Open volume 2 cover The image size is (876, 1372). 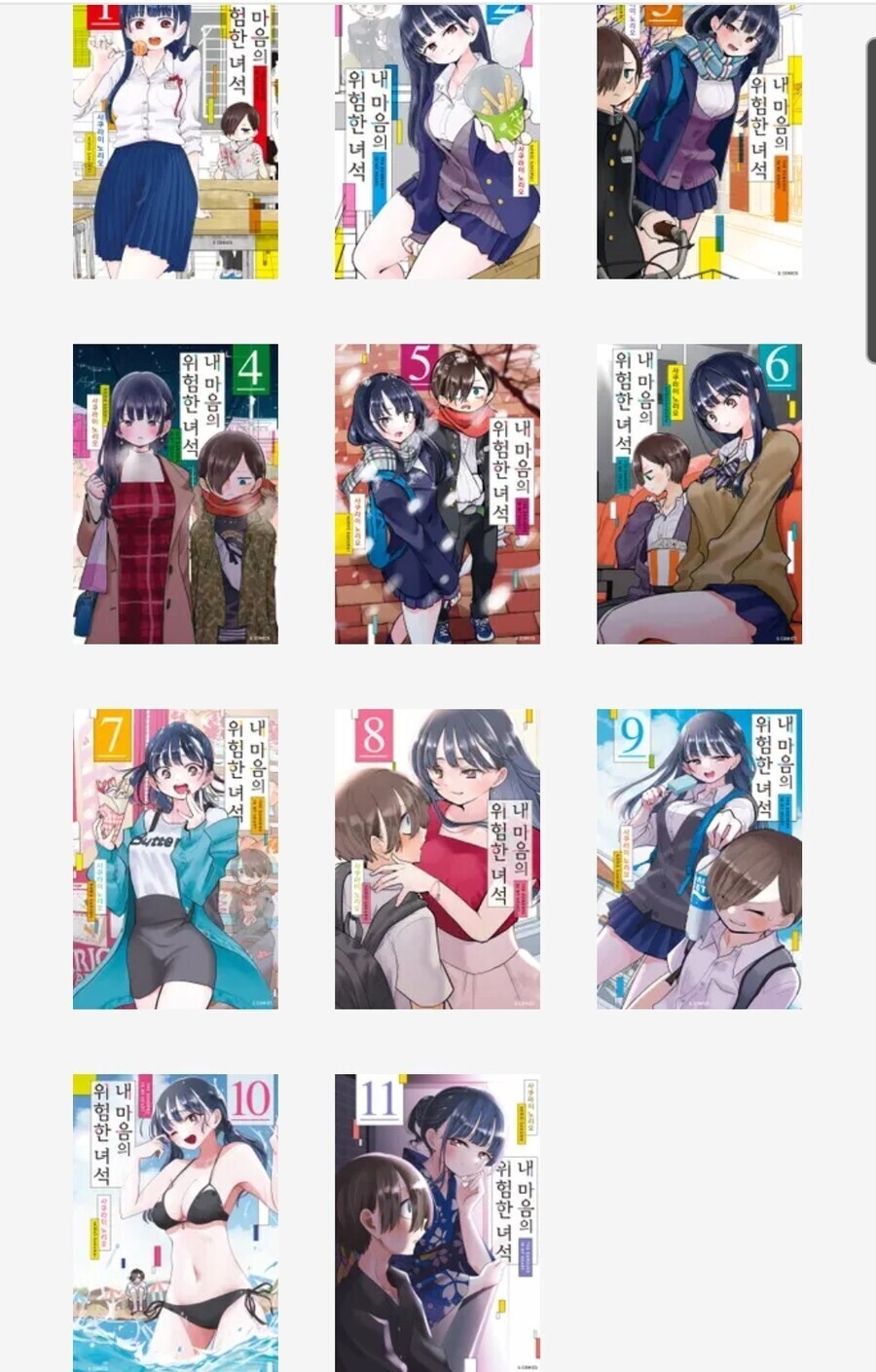437,141
